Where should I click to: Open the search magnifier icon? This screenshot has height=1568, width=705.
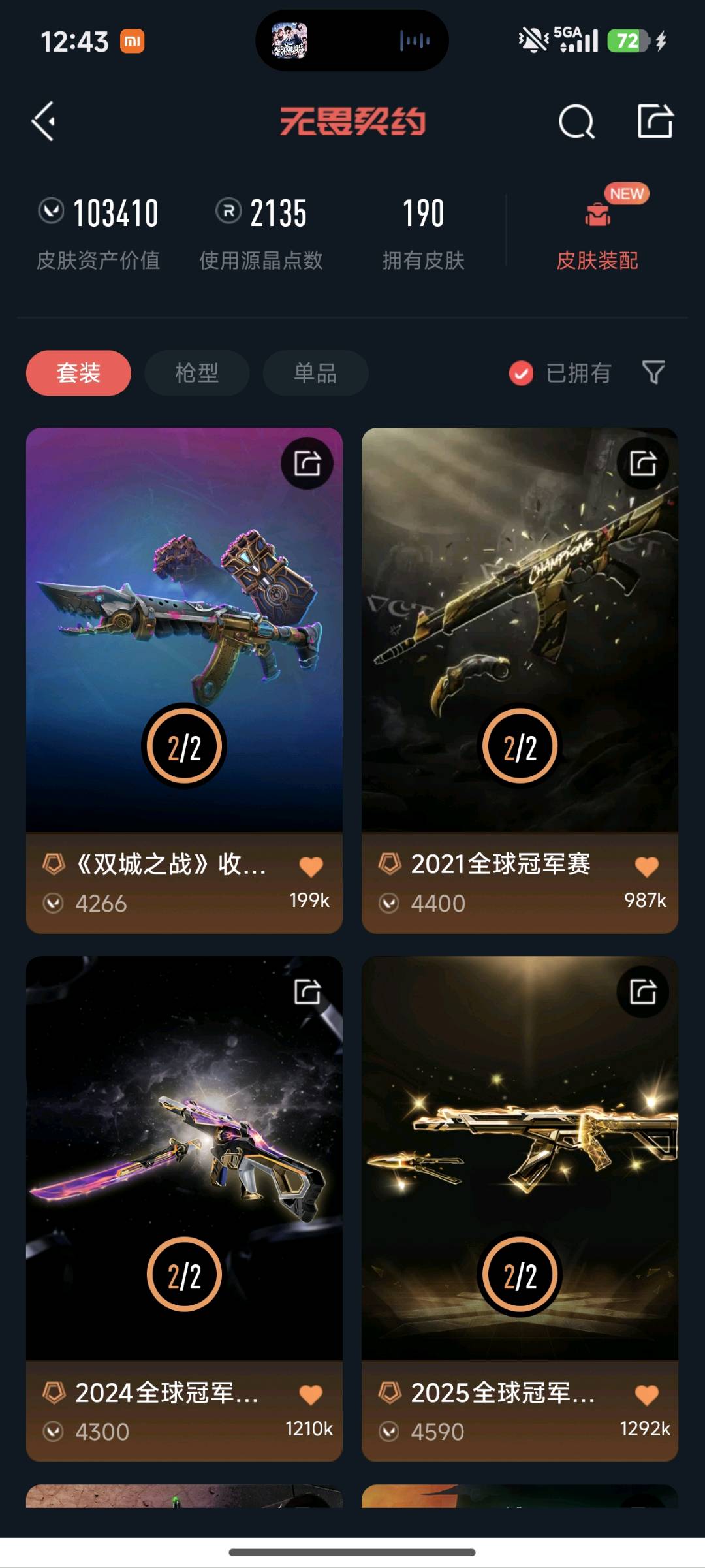coord(576,121)
